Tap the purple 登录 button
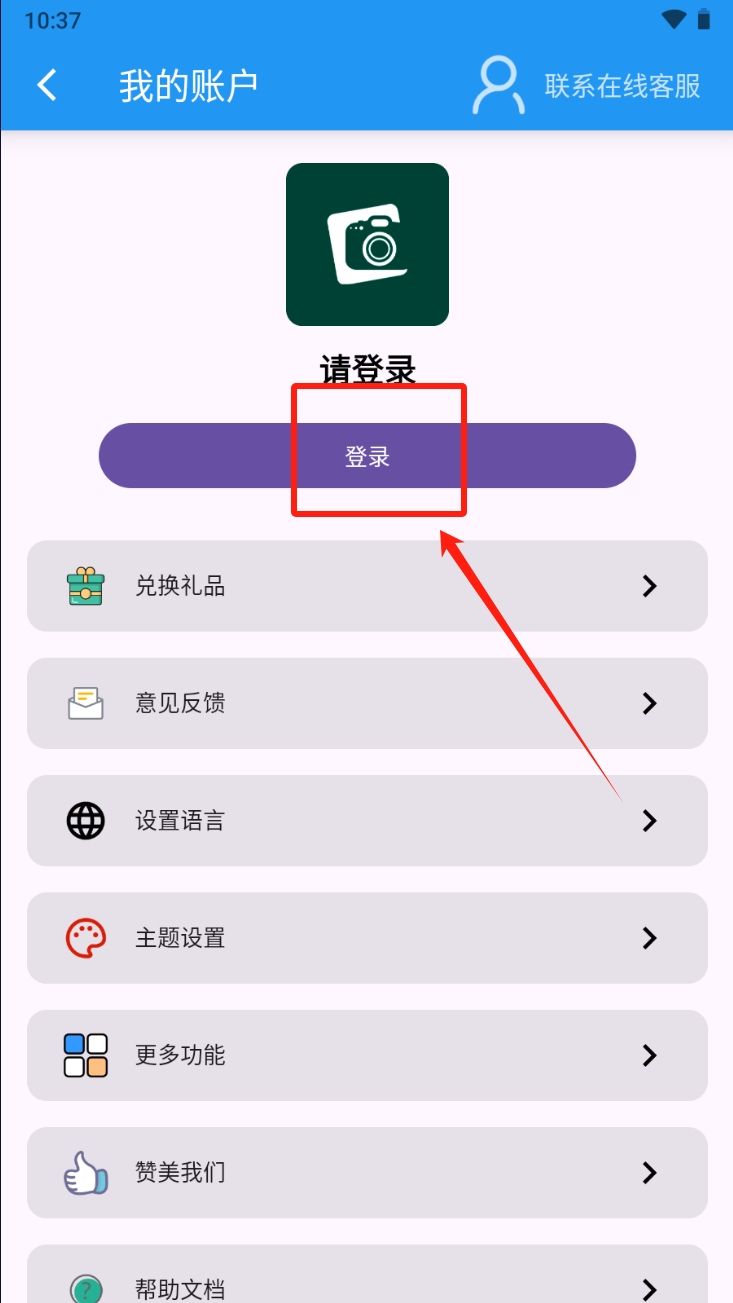Image resolution: width=733 pixels, height=1303 pixels. click(x=367, y=456)
